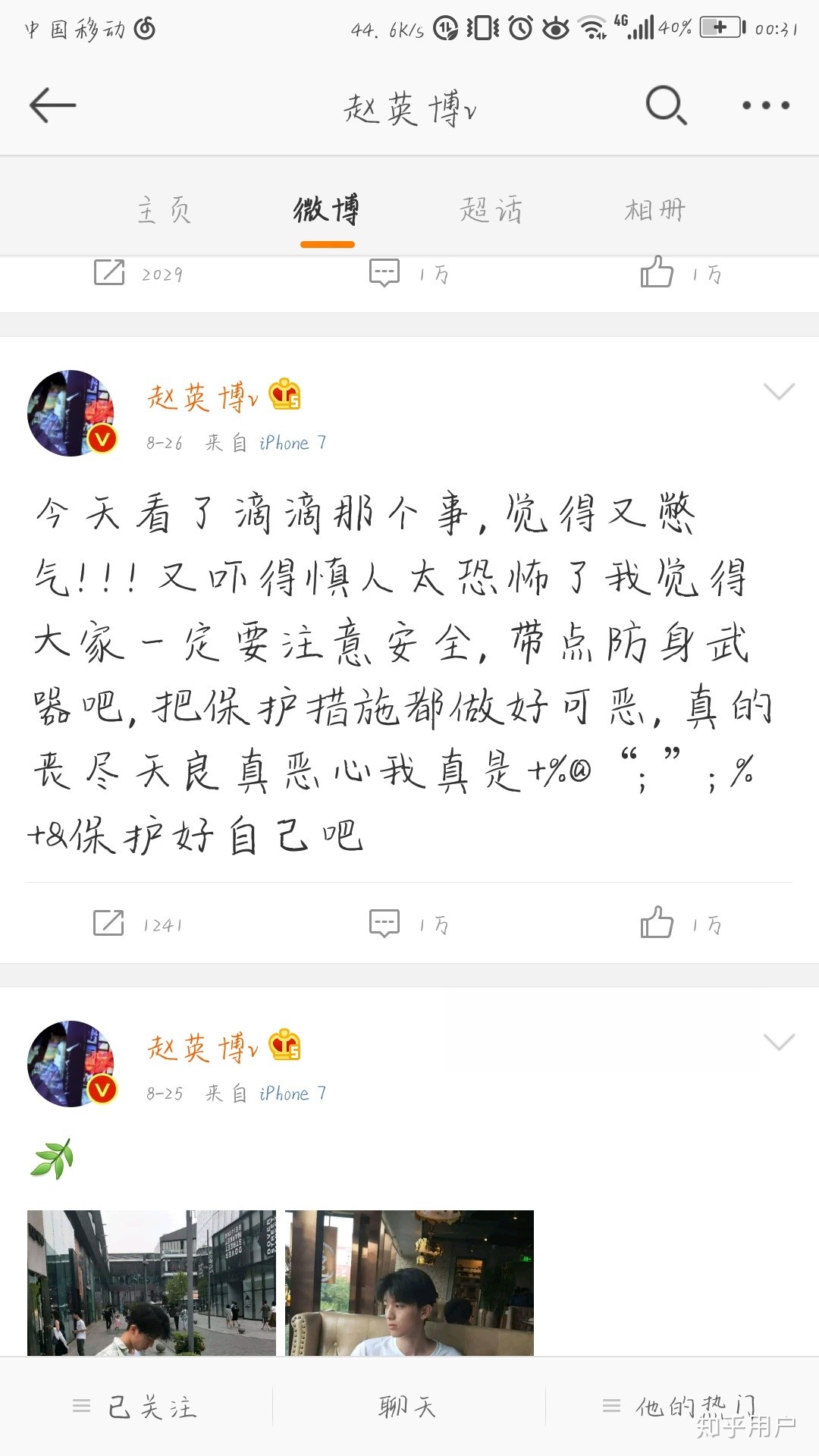Open search on 赵英博's profile
The height and width of the screenshot is (1456, 819).
pyautogui.click(x=666, y=105)
